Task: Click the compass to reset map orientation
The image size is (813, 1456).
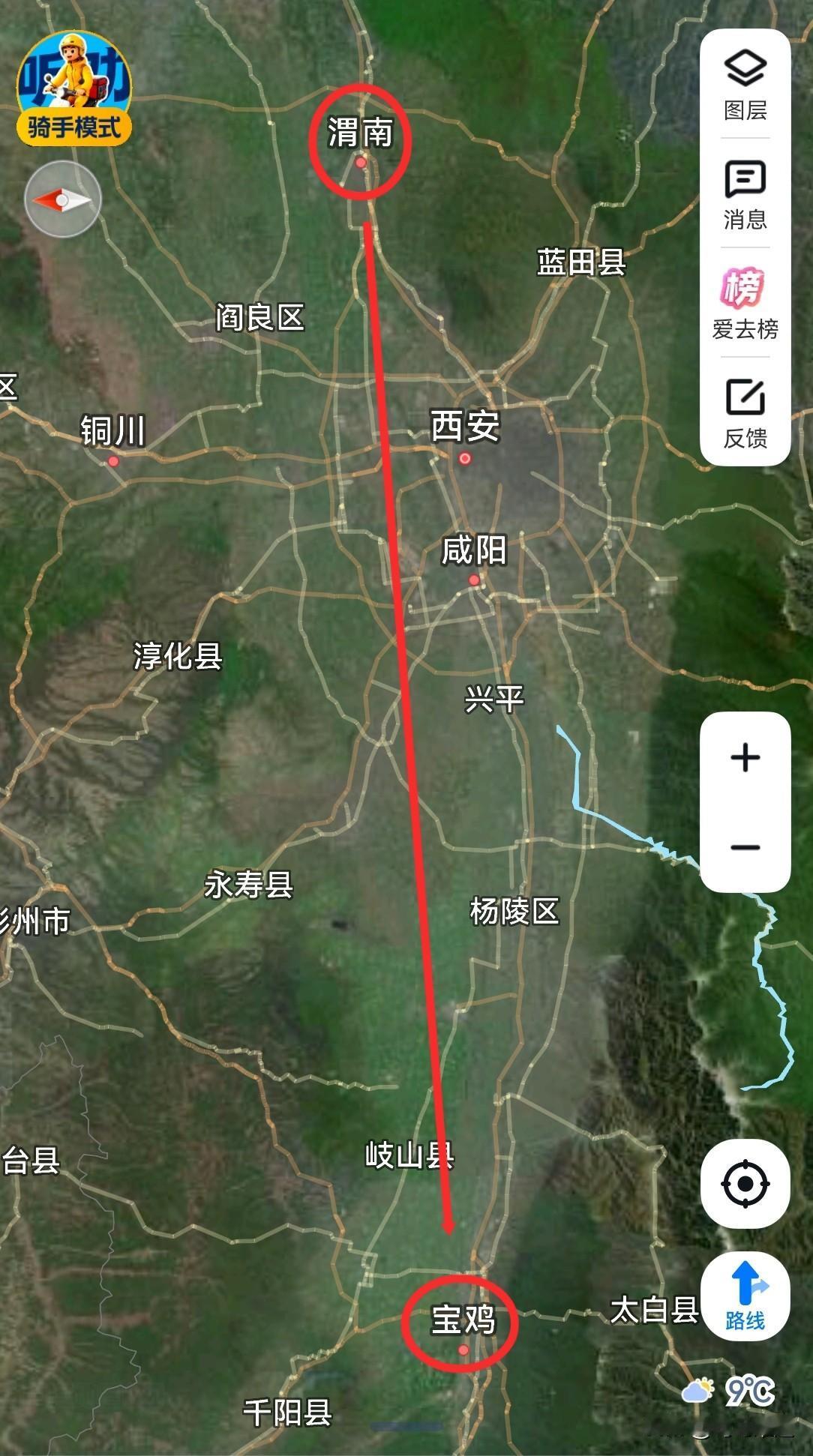Action: coord(63,197)
